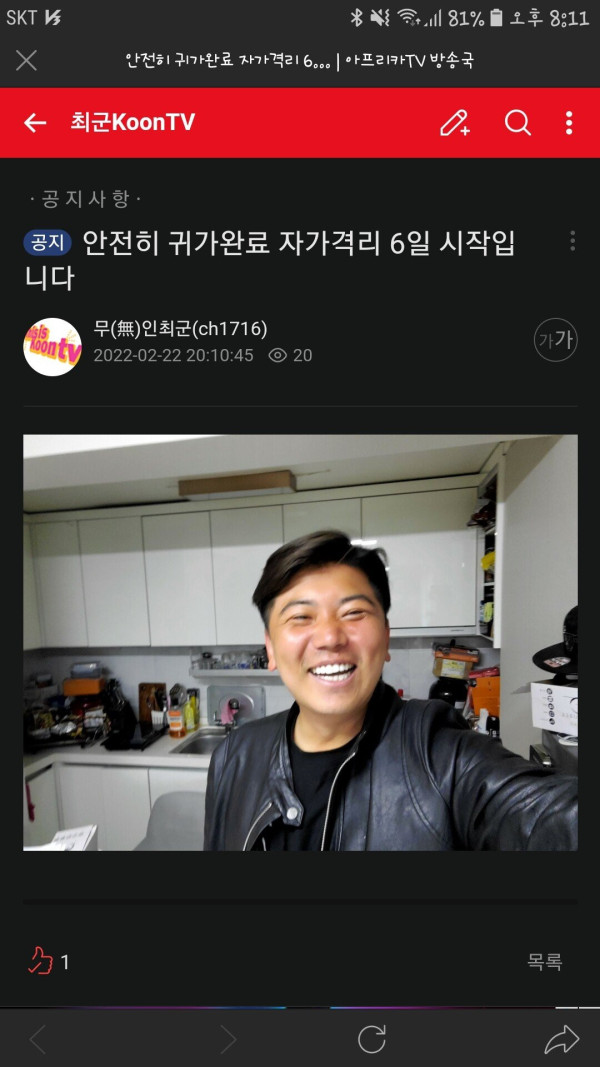Change text size with the 가가 button
Image resolution: width=600 pixels, height=1067 pixels.
[556, 340]
